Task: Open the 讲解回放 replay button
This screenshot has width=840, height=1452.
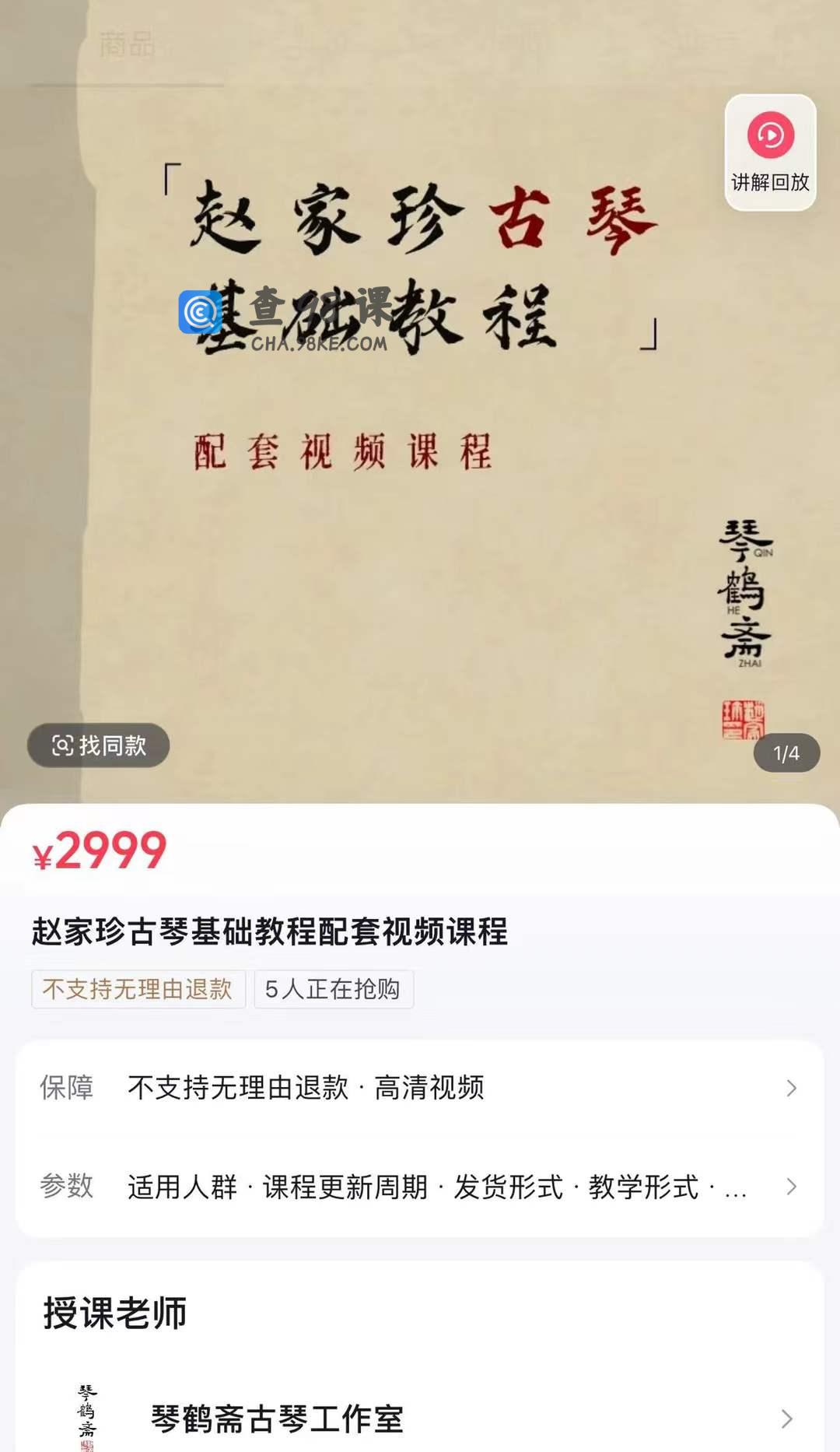Action: click(770, 153)
